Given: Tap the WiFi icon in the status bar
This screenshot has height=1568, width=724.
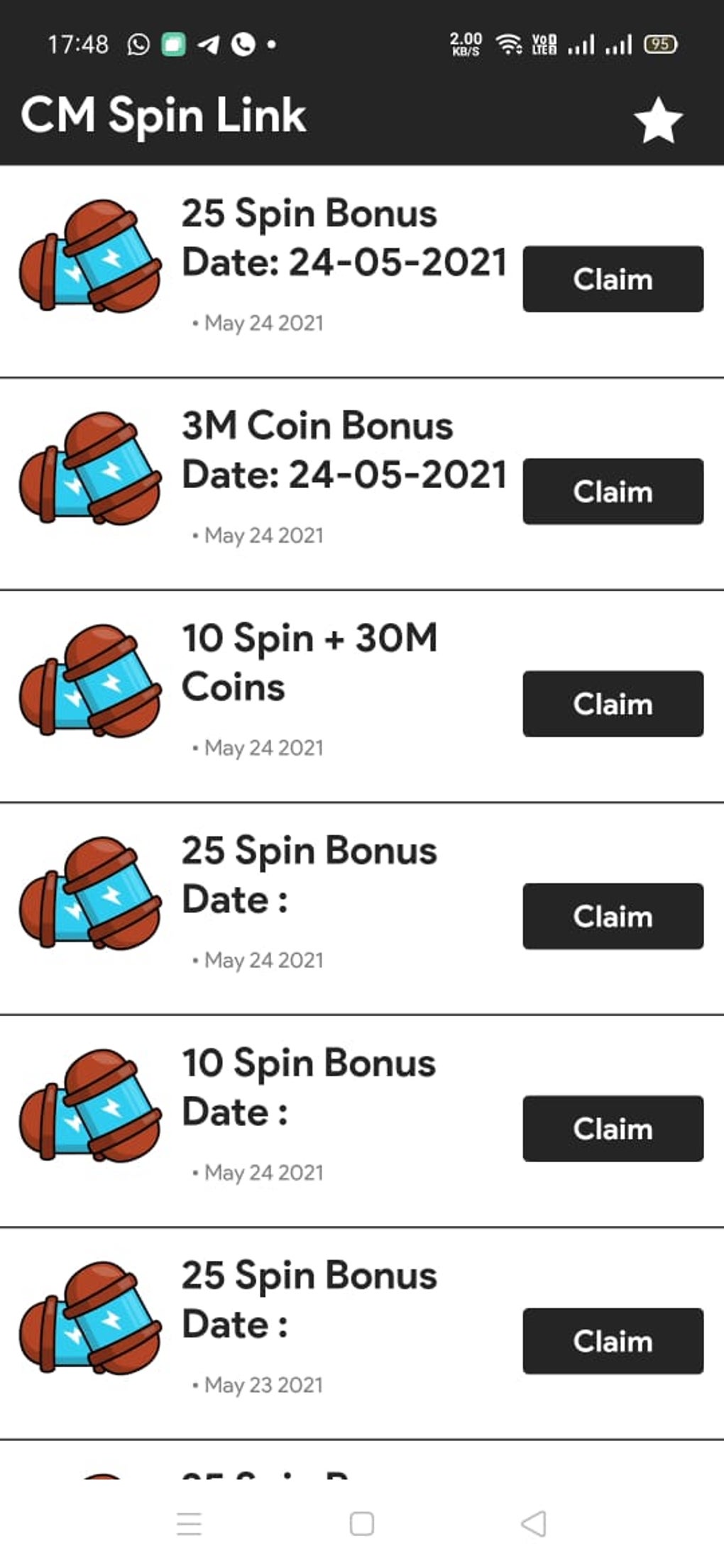Looking at the screenshot, I should 510,44.
